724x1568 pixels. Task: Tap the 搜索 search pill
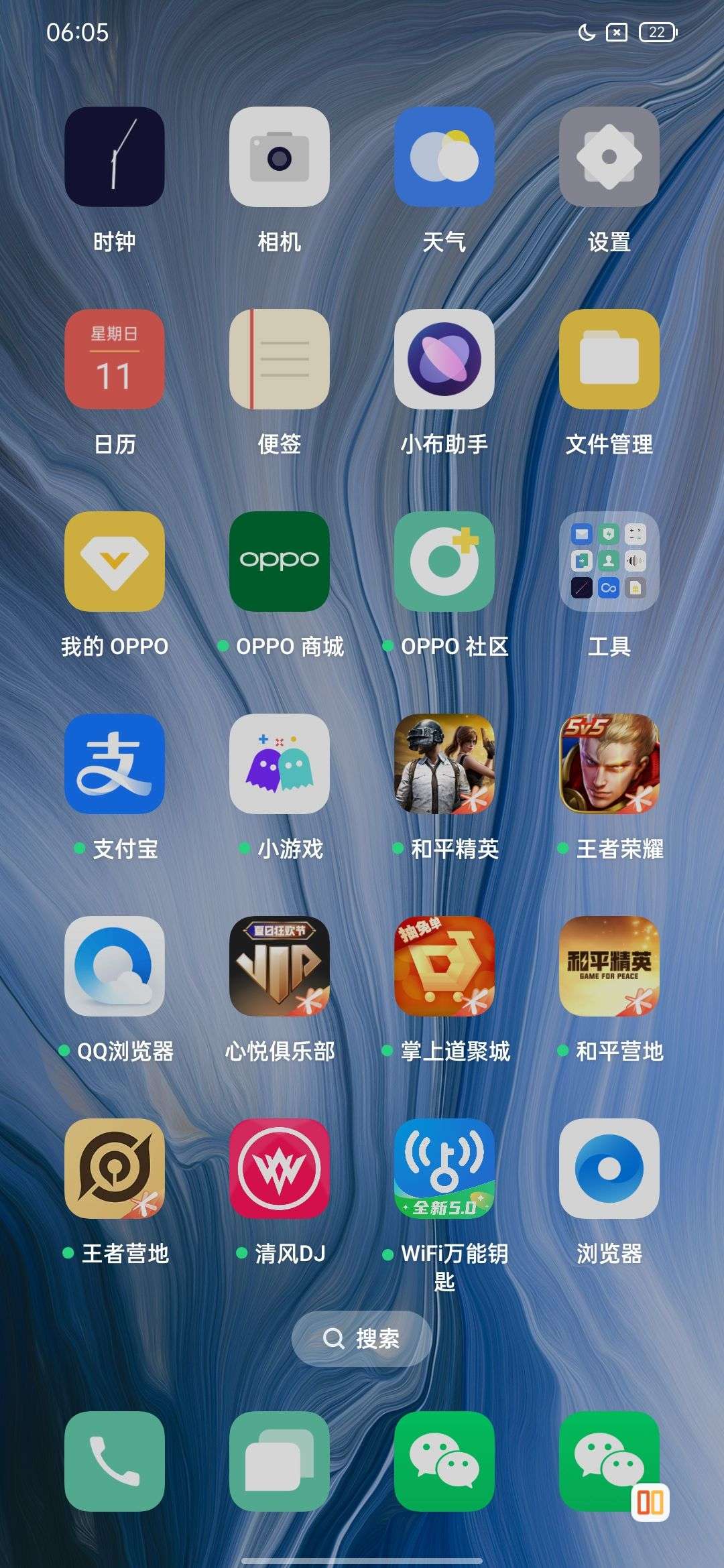362,1339
